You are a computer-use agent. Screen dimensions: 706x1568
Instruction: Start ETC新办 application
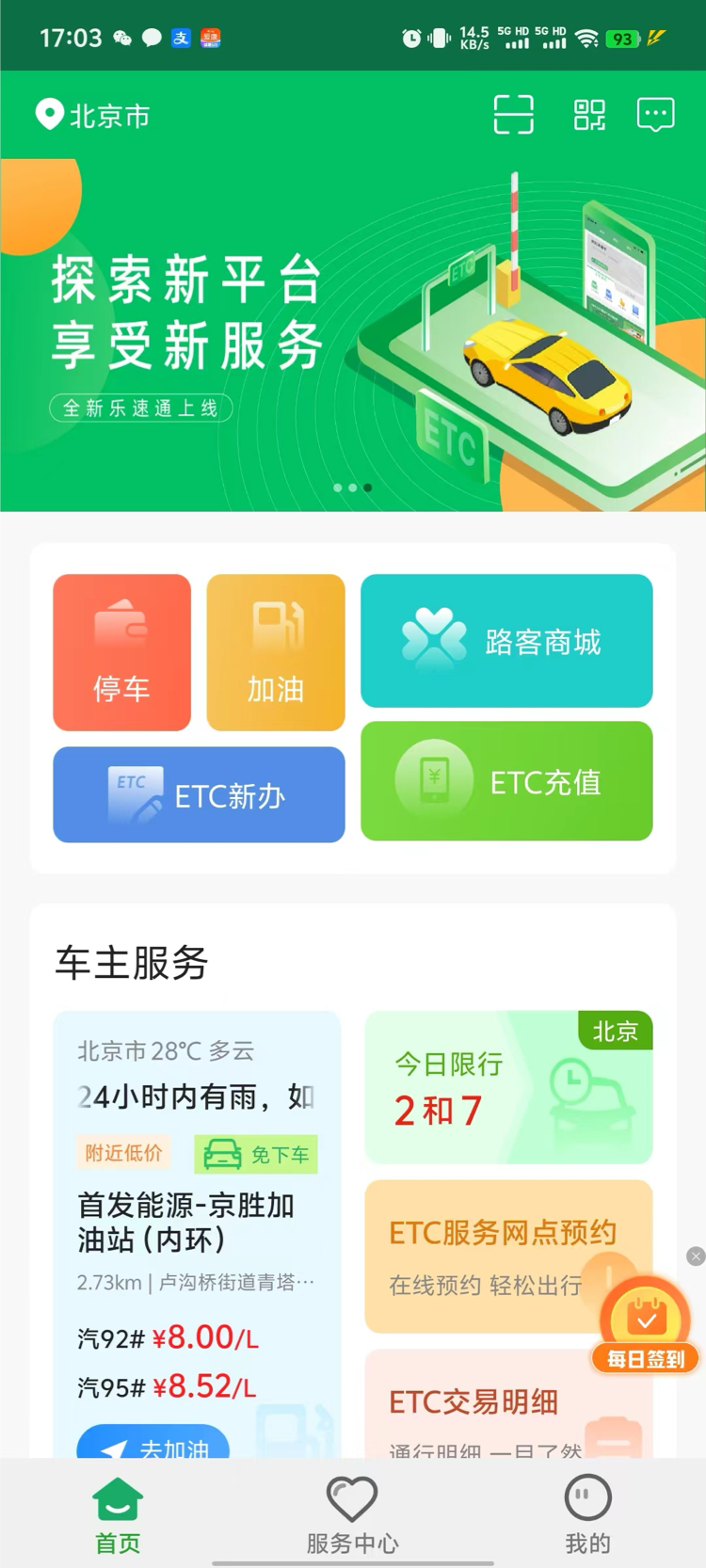[x=199, y=794]
